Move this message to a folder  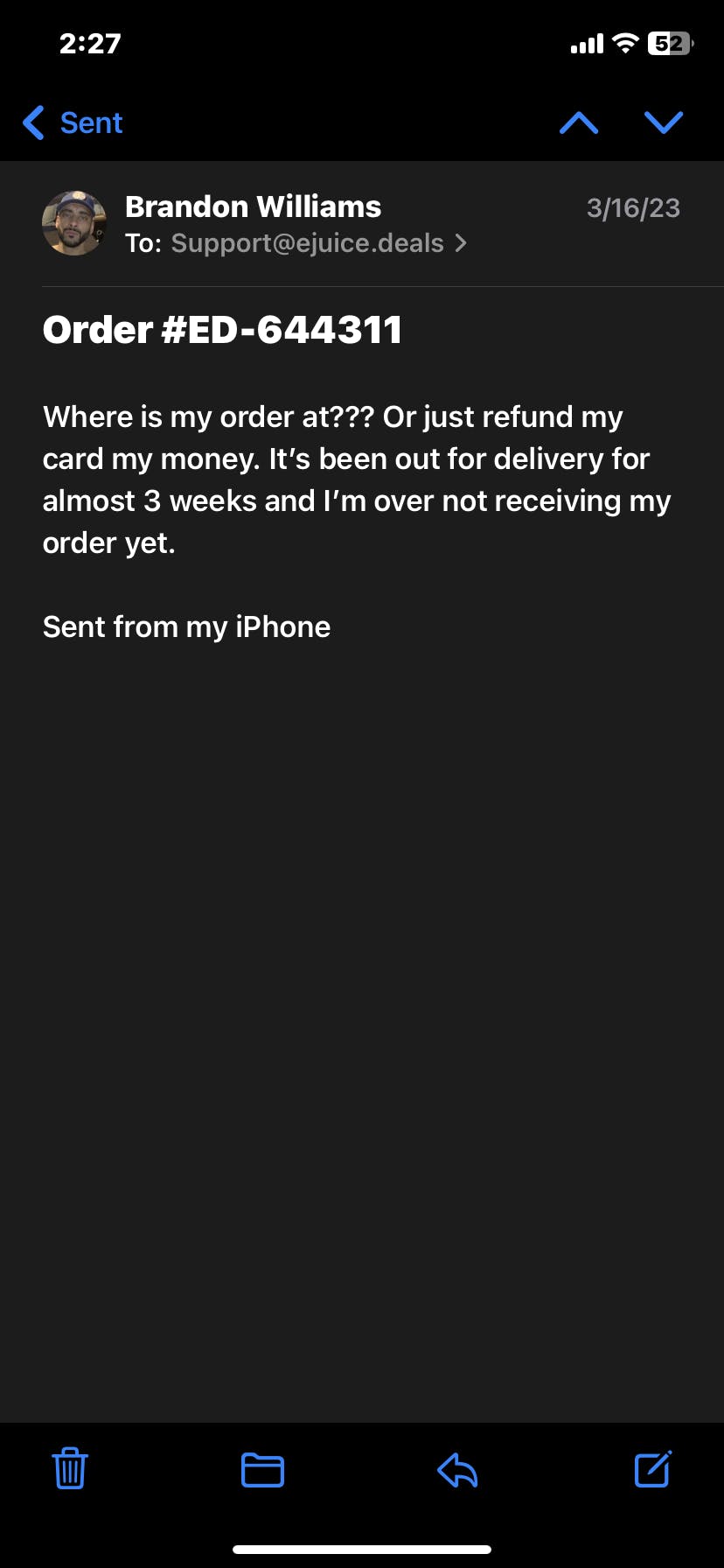pos(262,1469)
